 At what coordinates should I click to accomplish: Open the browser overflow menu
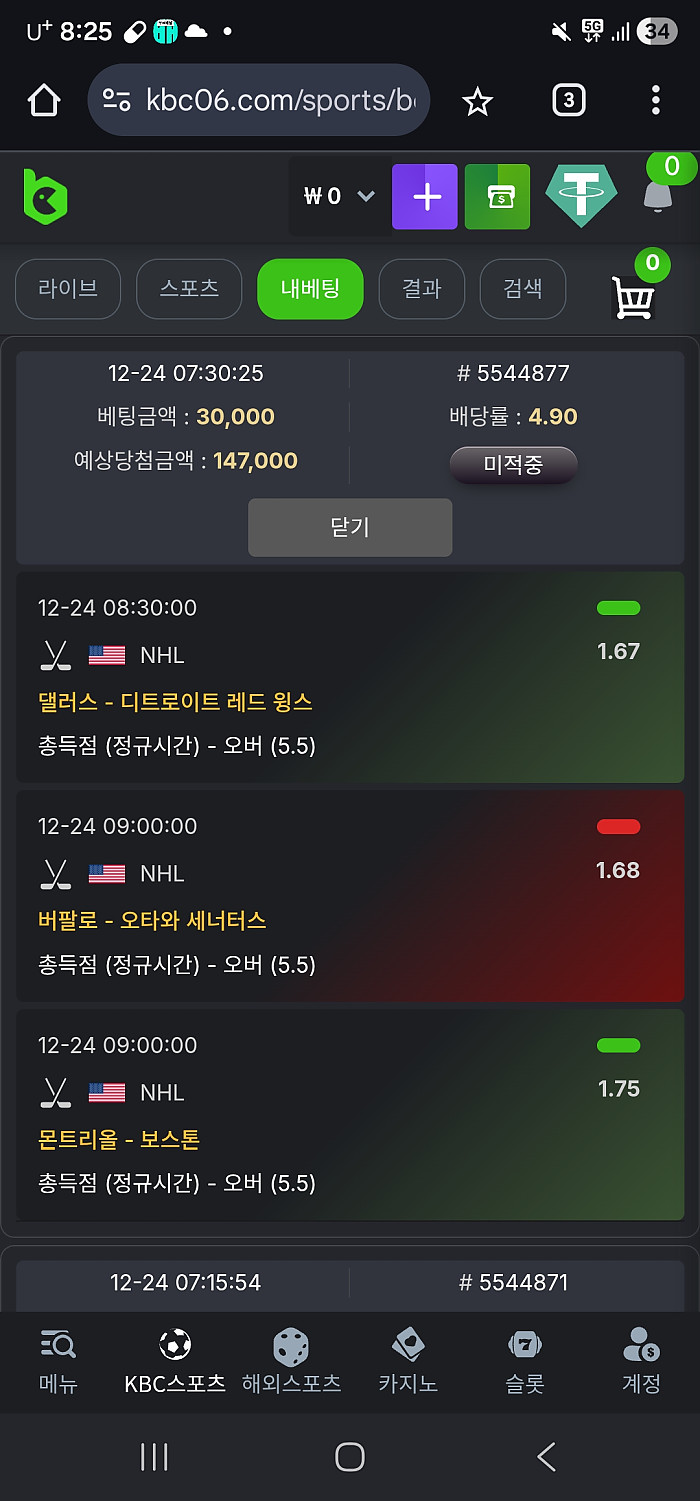click(x=655, y=100)
